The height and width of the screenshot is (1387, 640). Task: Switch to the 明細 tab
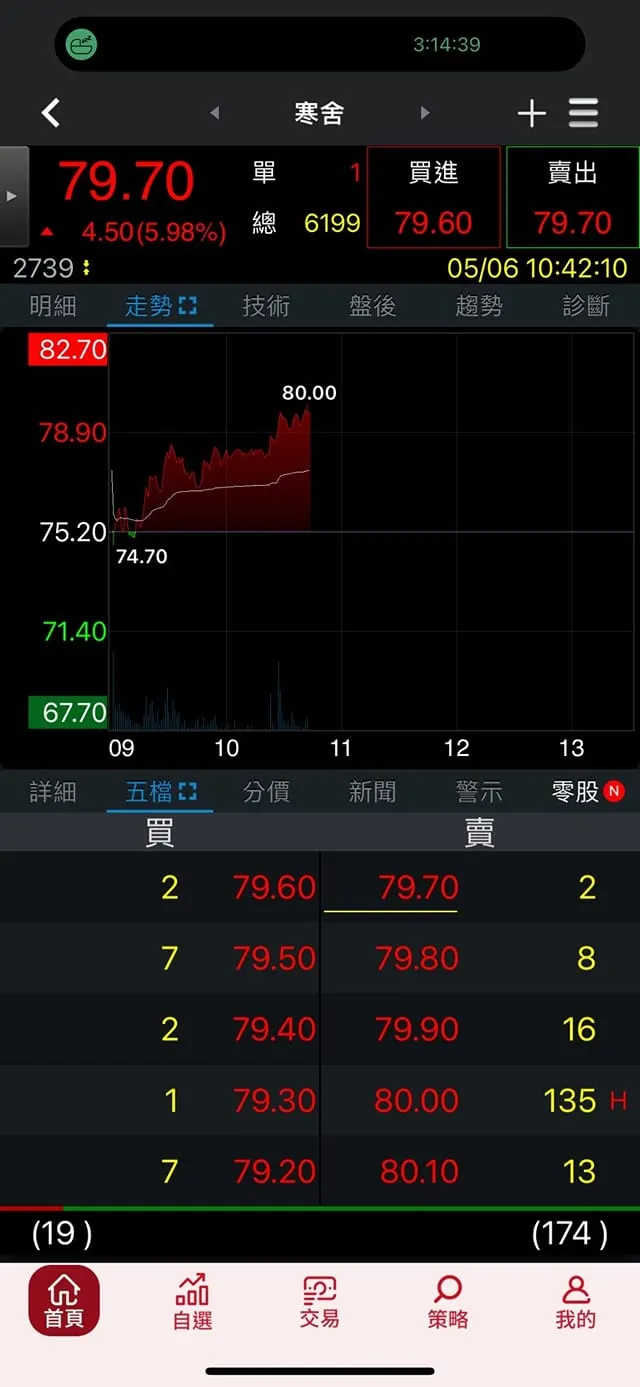[53, 306]
